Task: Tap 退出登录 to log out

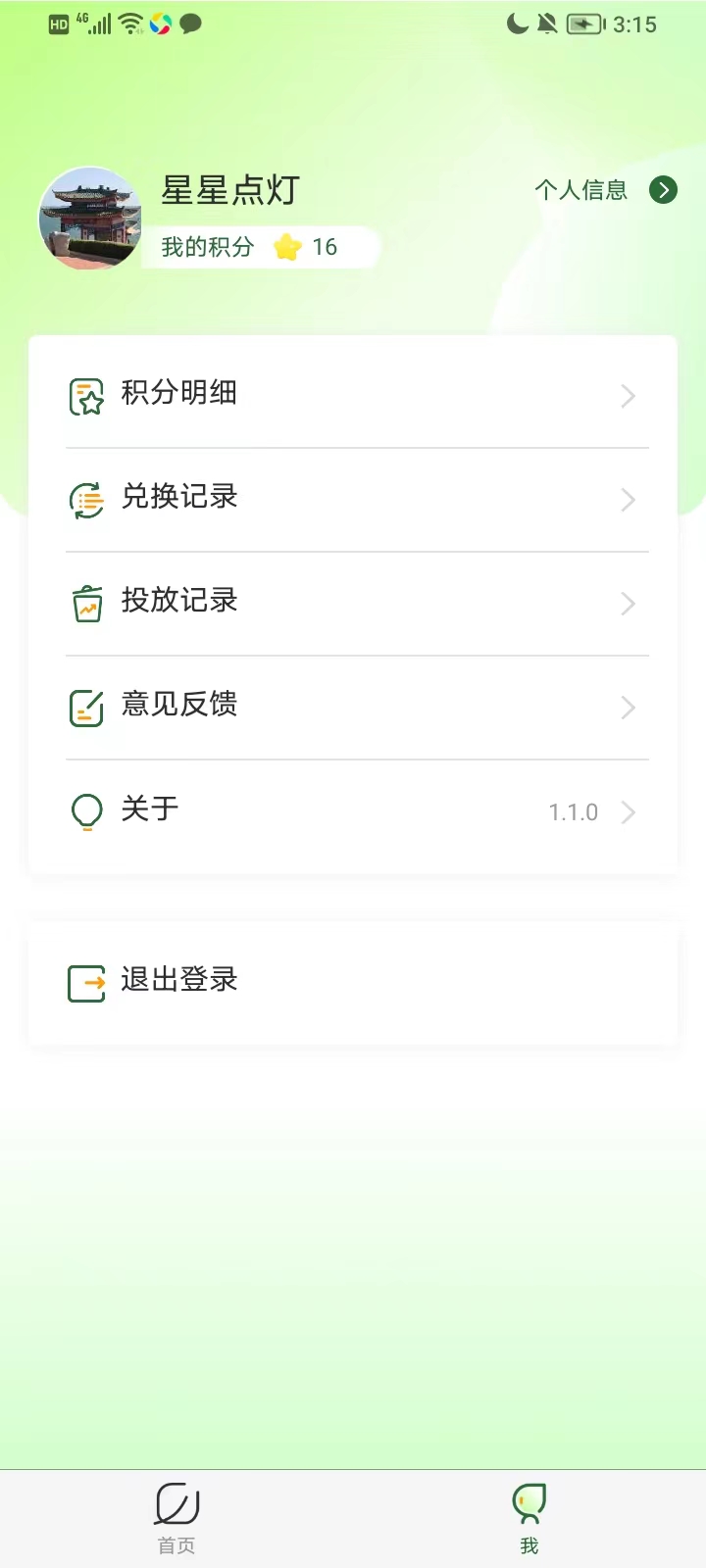Action: (x=353, y=982)
